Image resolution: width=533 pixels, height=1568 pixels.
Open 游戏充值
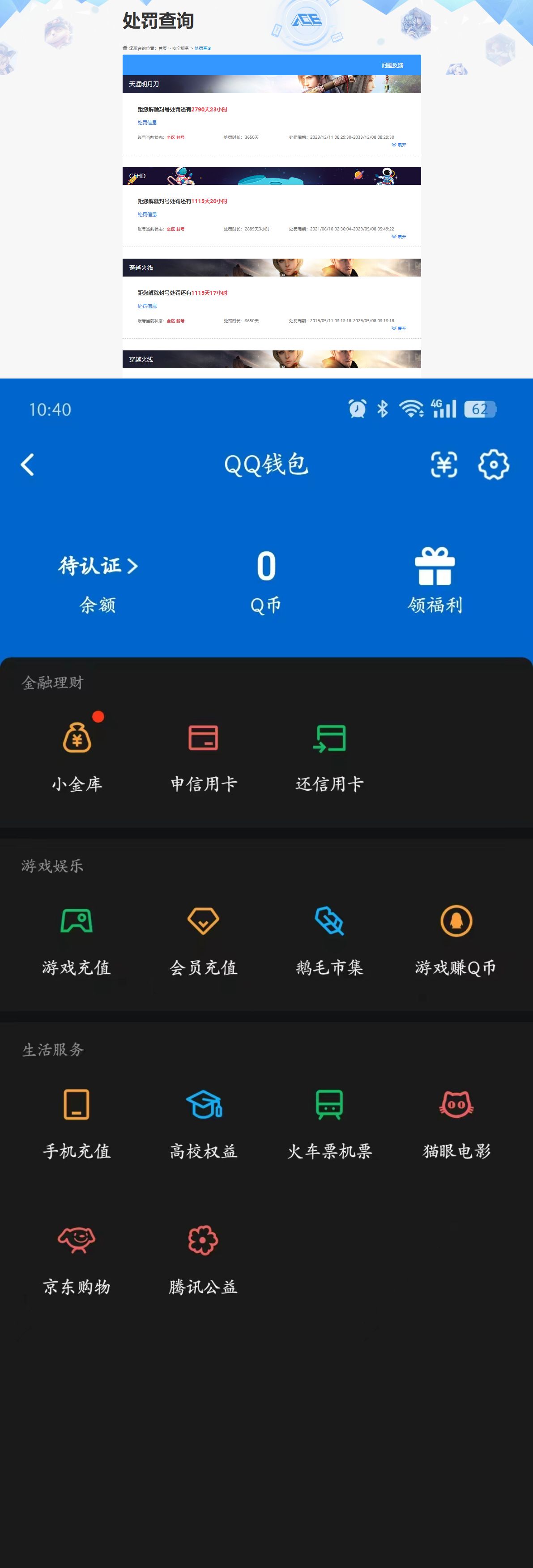click(77, 937)
